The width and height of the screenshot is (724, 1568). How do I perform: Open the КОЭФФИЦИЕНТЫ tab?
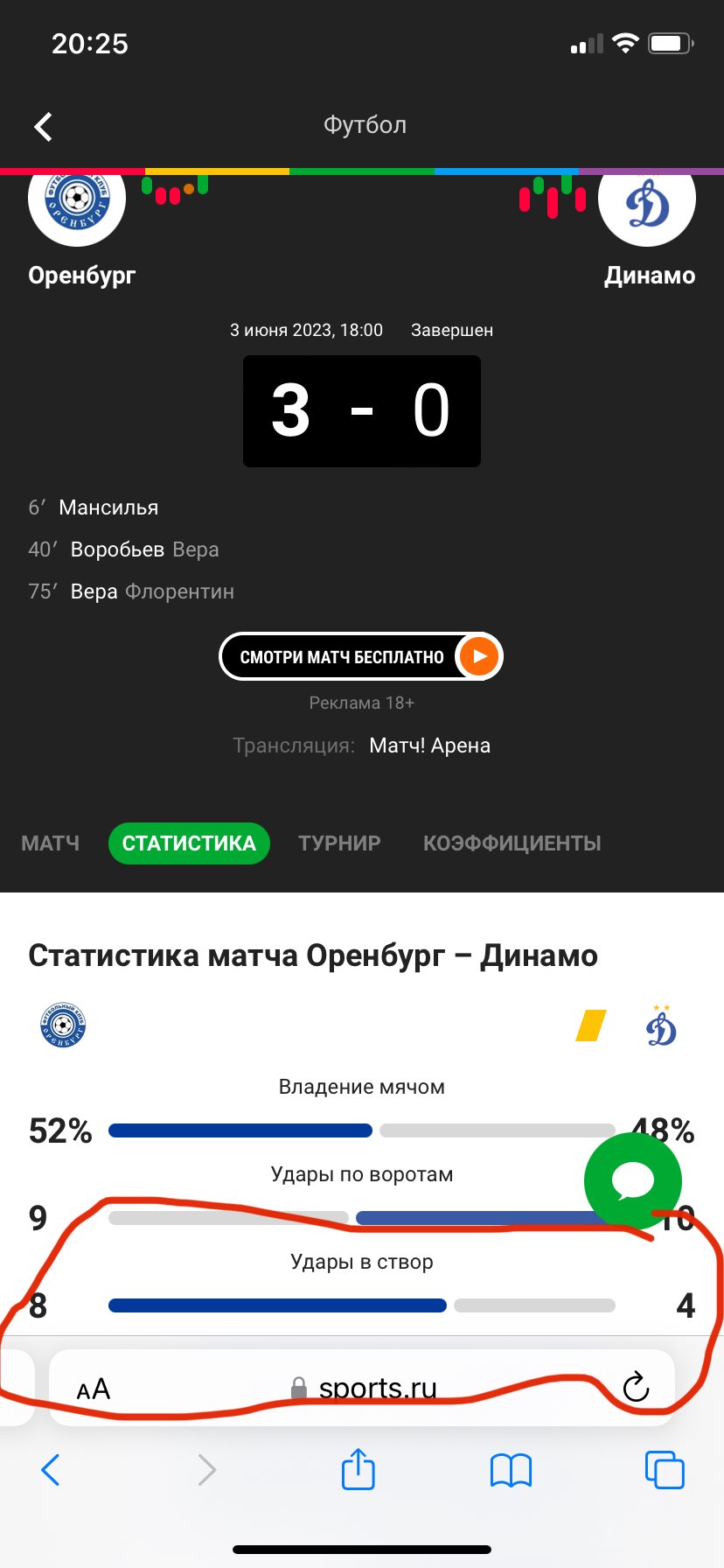pos(512,843)
